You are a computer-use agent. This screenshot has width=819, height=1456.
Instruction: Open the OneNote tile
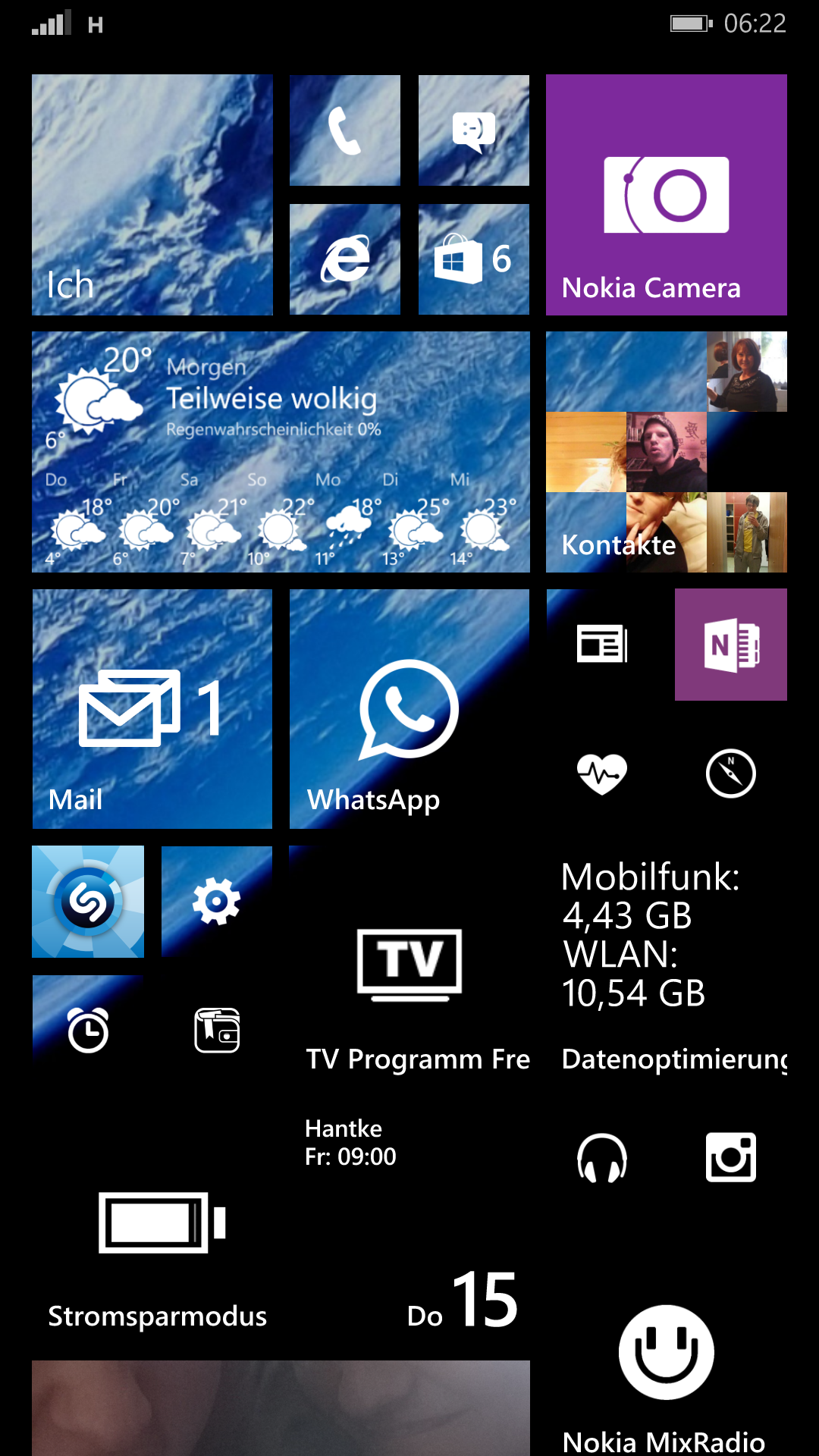731,645
